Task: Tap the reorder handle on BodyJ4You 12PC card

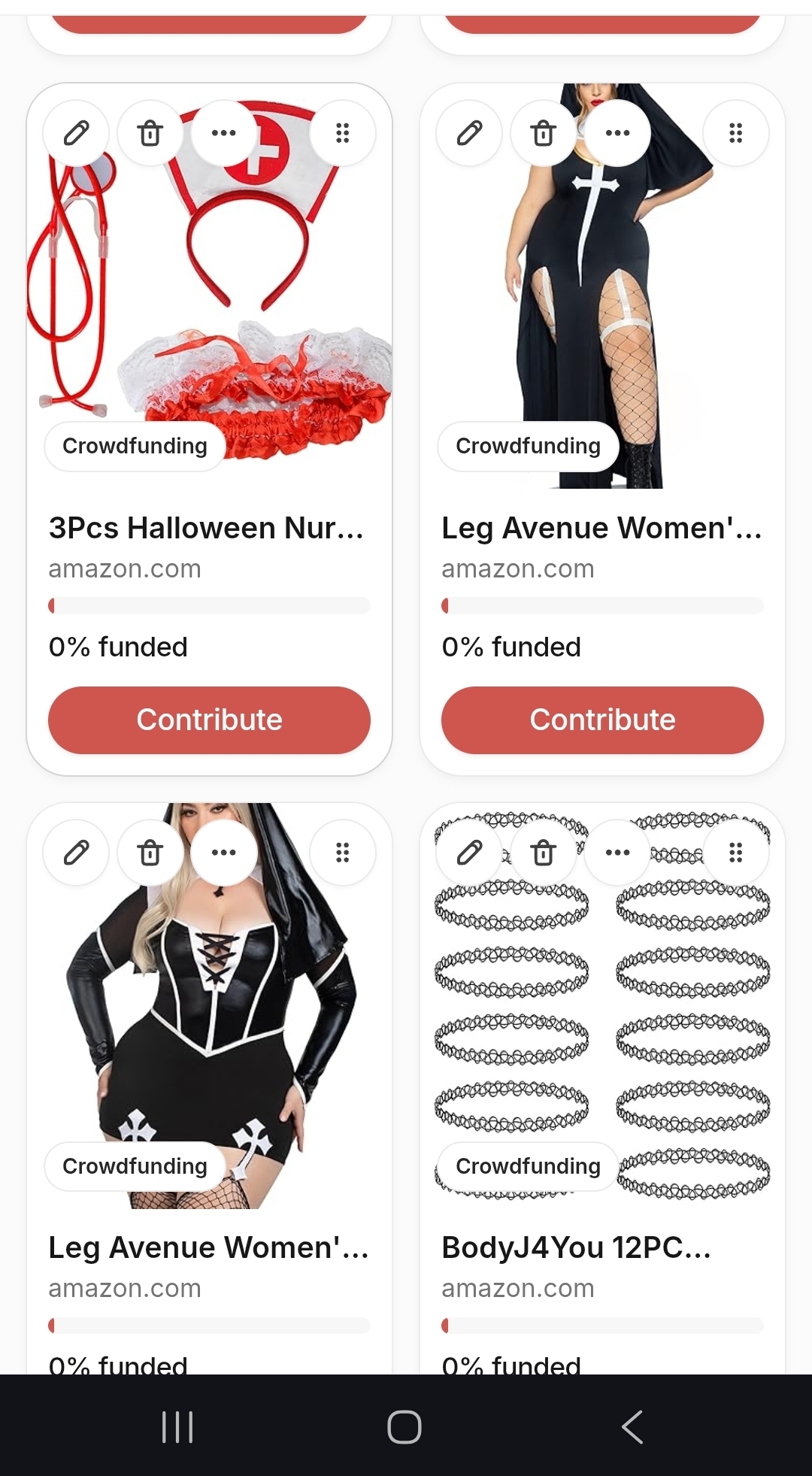Action: coord(735,853)
